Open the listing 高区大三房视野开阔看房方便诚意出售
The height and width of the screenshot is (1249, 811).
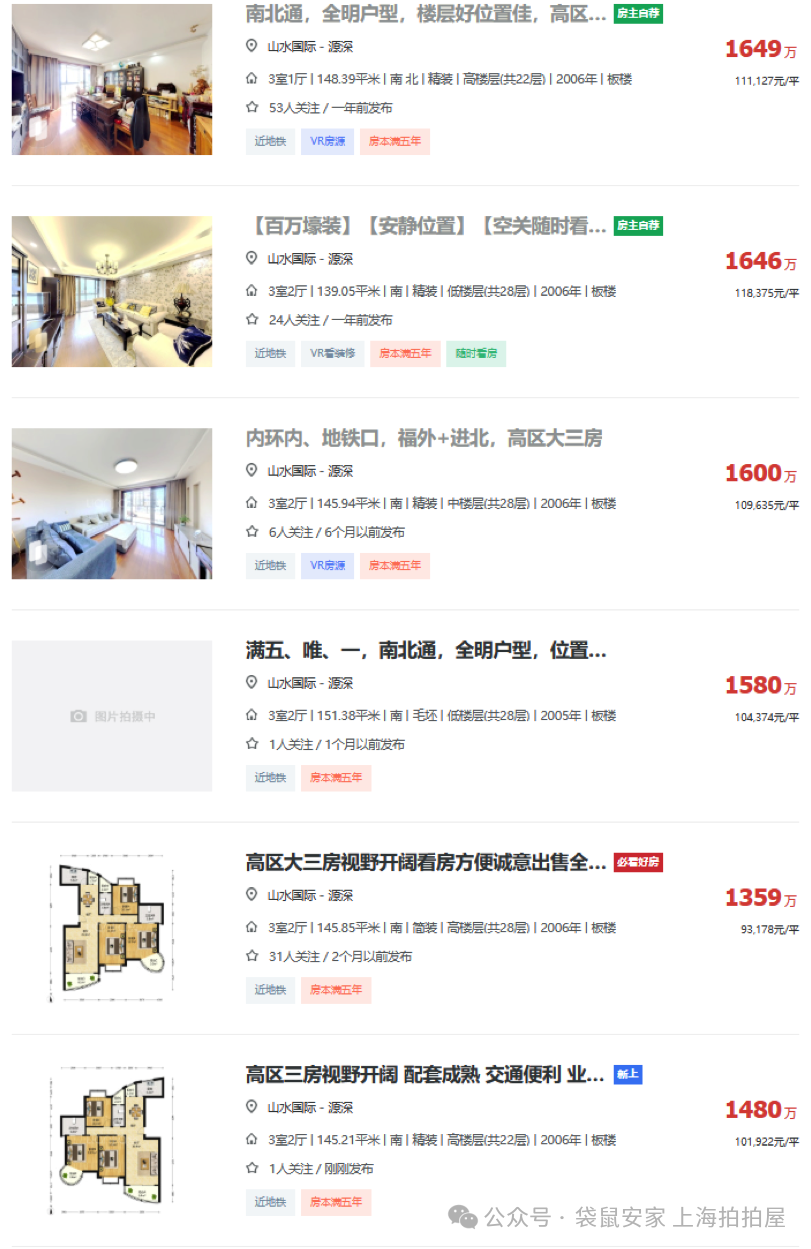[425, 862]
